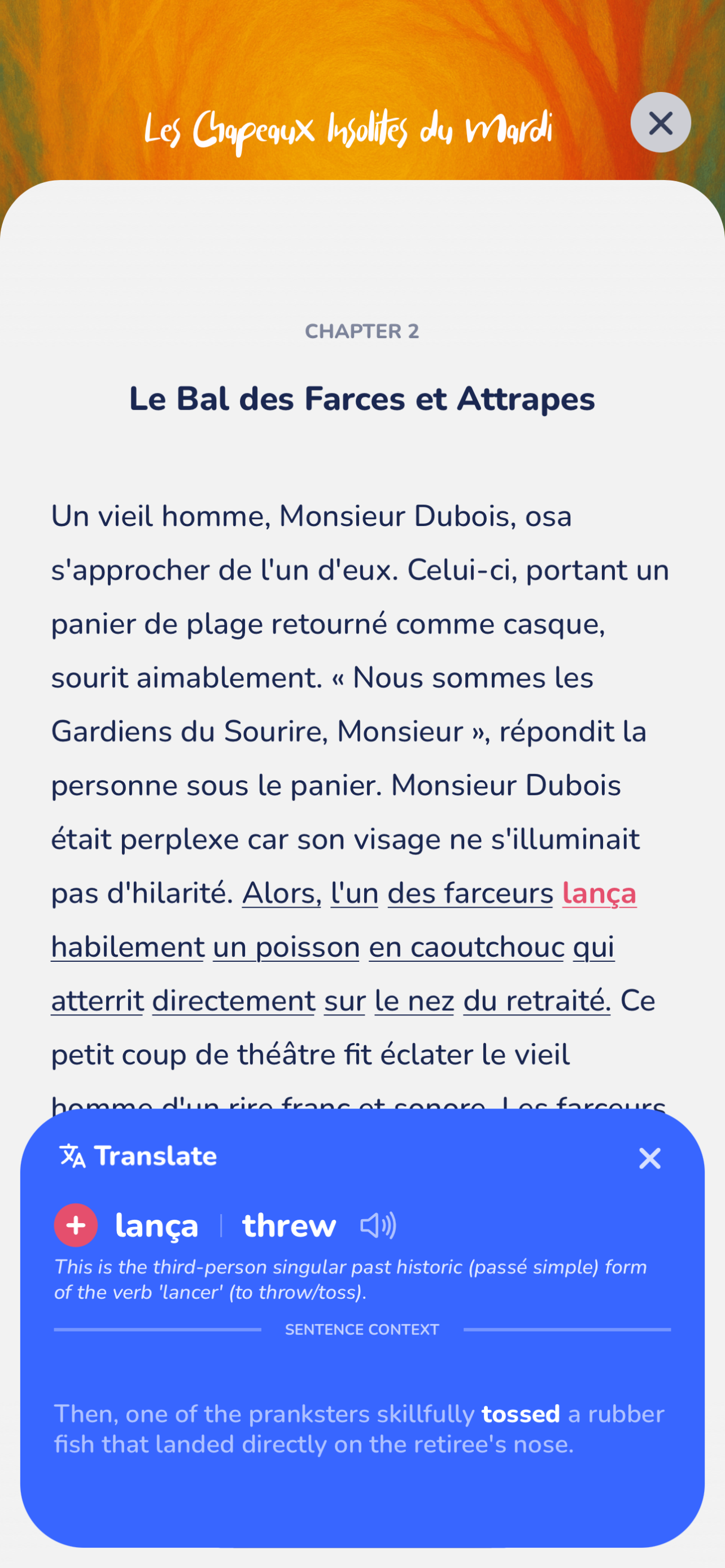Translate the underlined word qui
The height and width of the screenshot is (1568, 725).
click(x=593, y=947)
